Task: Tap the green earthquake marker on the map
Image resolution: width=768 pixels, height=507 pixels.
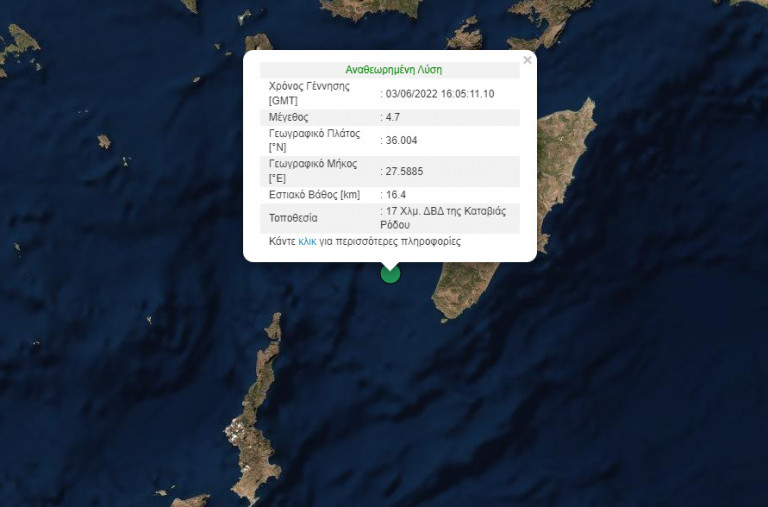Action: coord(390,273)
